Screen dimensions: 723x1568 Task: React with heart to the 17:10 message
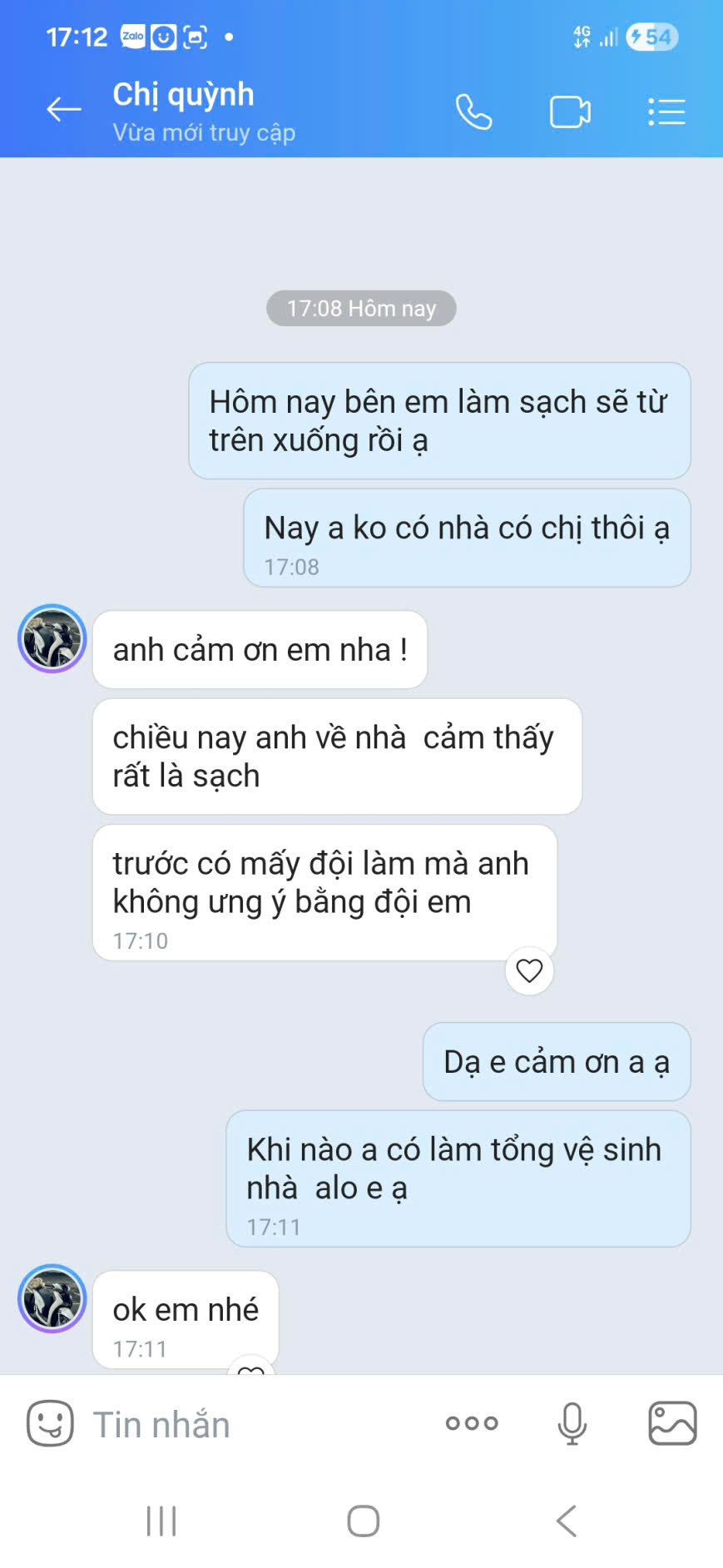point(529,970)
